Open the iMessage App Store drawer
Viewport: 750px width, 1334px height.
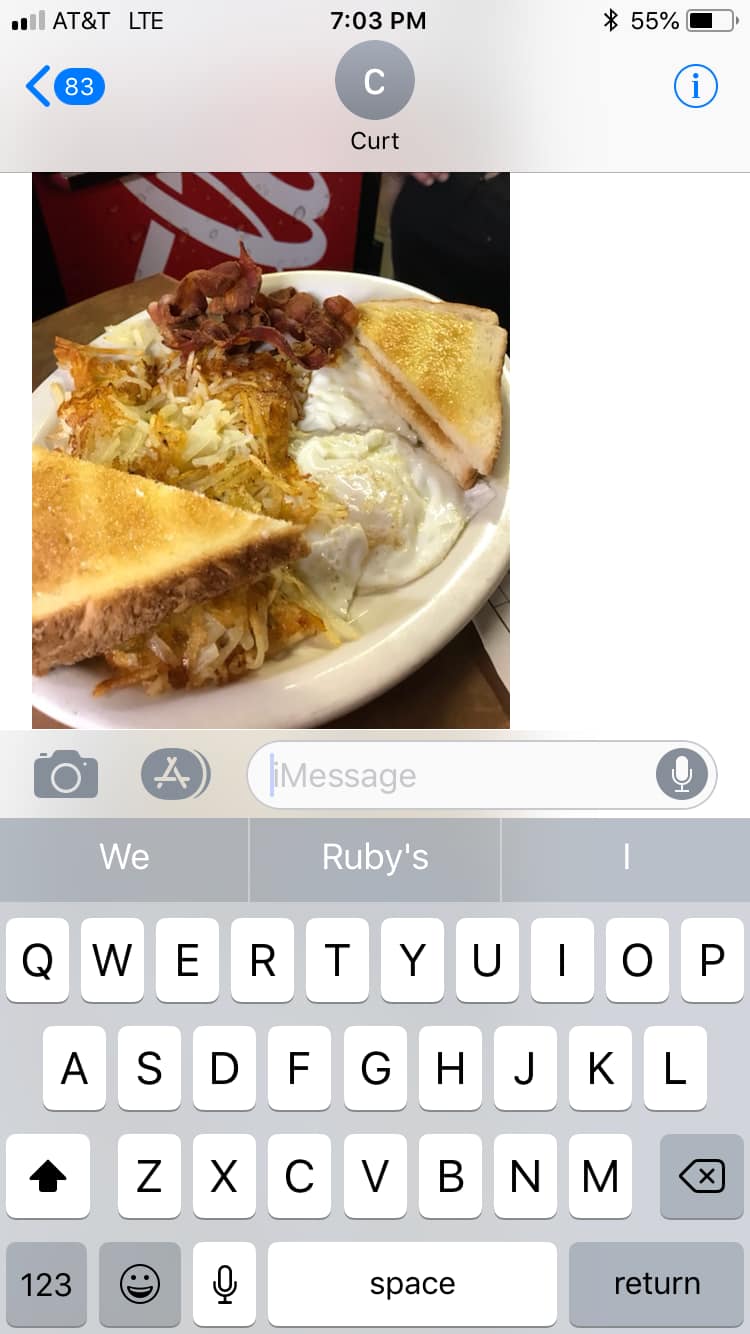click(x=174, y=775)
